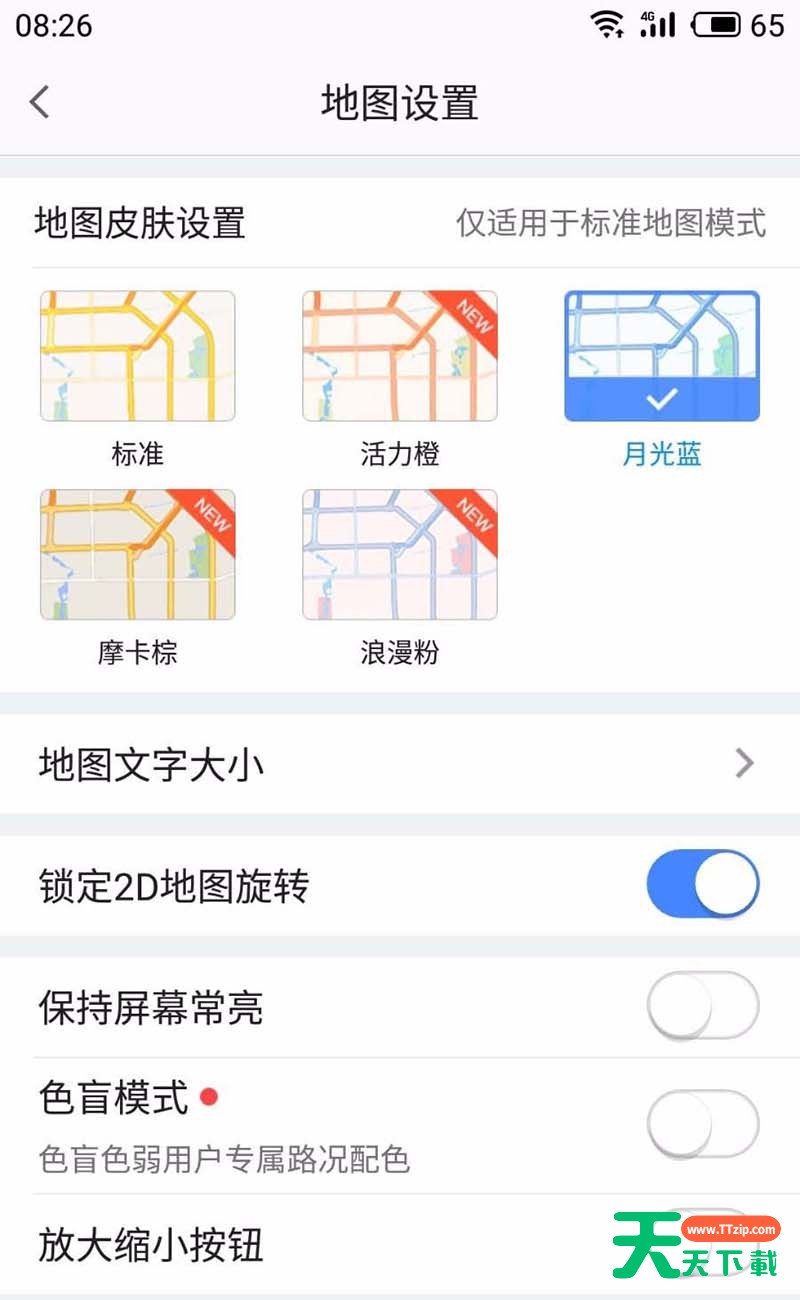The height and width of the screenshot is (1300, 800).
Task: Select the 浪漫粉 map style
Action: [x=399, y=554]
